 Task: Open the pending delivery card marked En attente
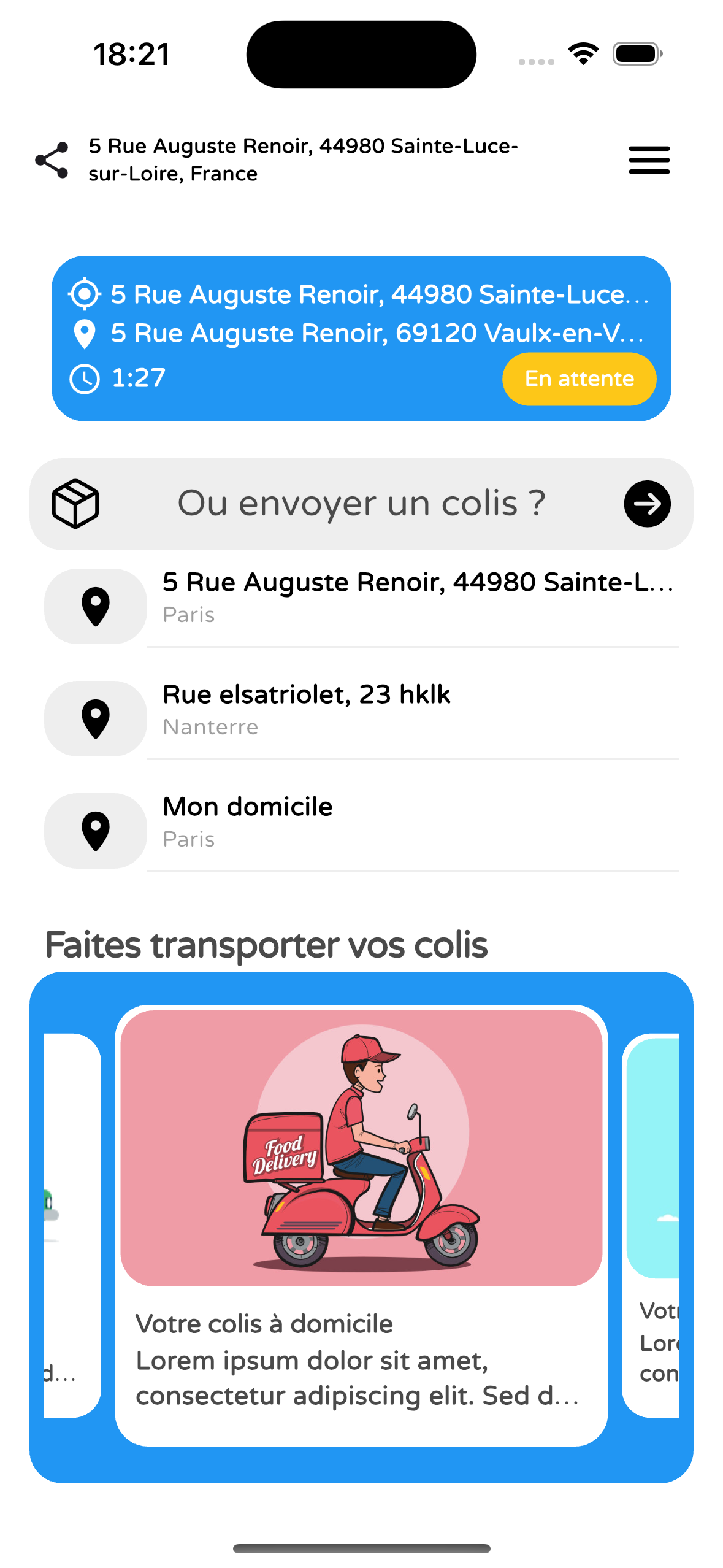point(361,338)
